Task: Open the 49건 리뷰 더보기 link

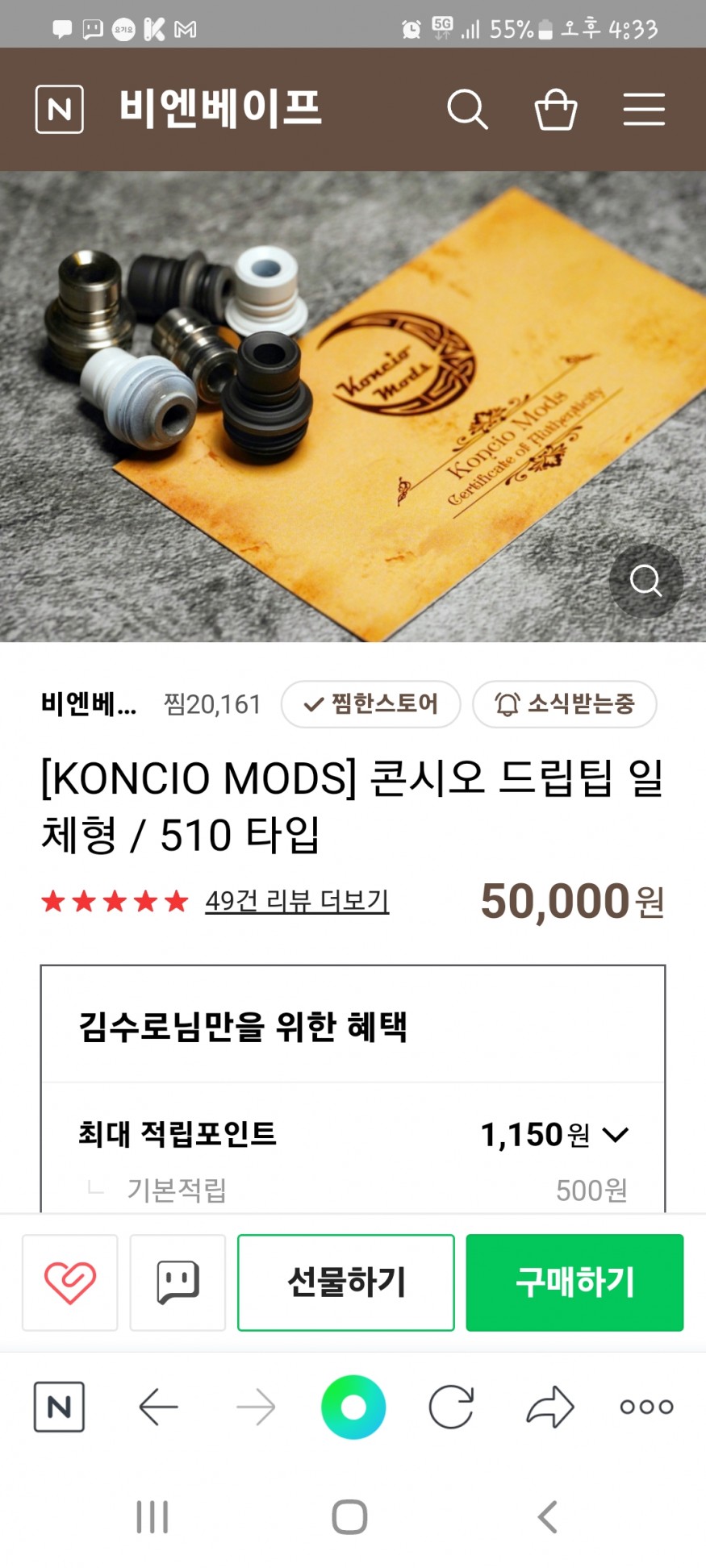Action: click(x=297, y=900)
